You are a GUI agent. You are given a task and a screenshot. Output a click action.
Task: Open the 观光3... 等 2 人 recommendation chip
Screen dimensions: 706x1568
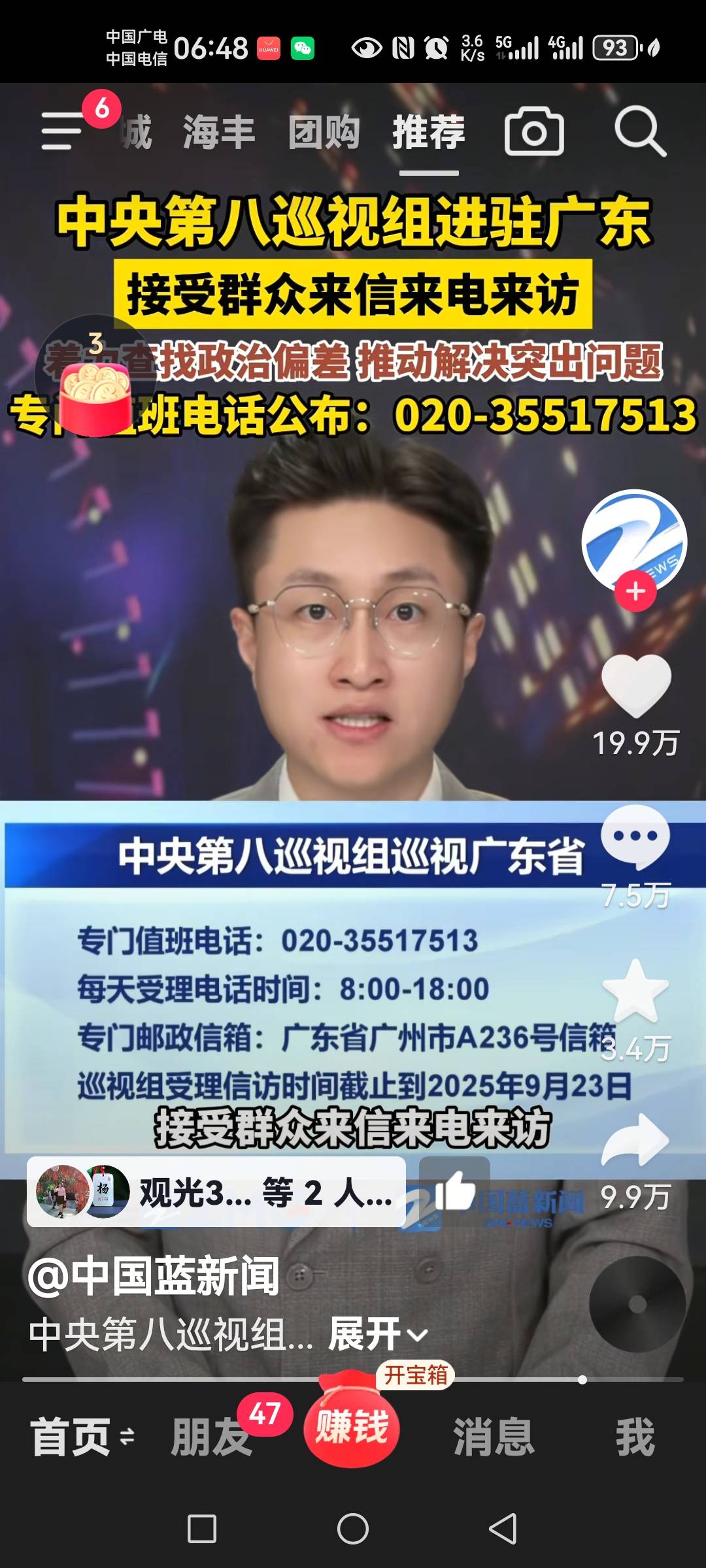coord(216,1192)
